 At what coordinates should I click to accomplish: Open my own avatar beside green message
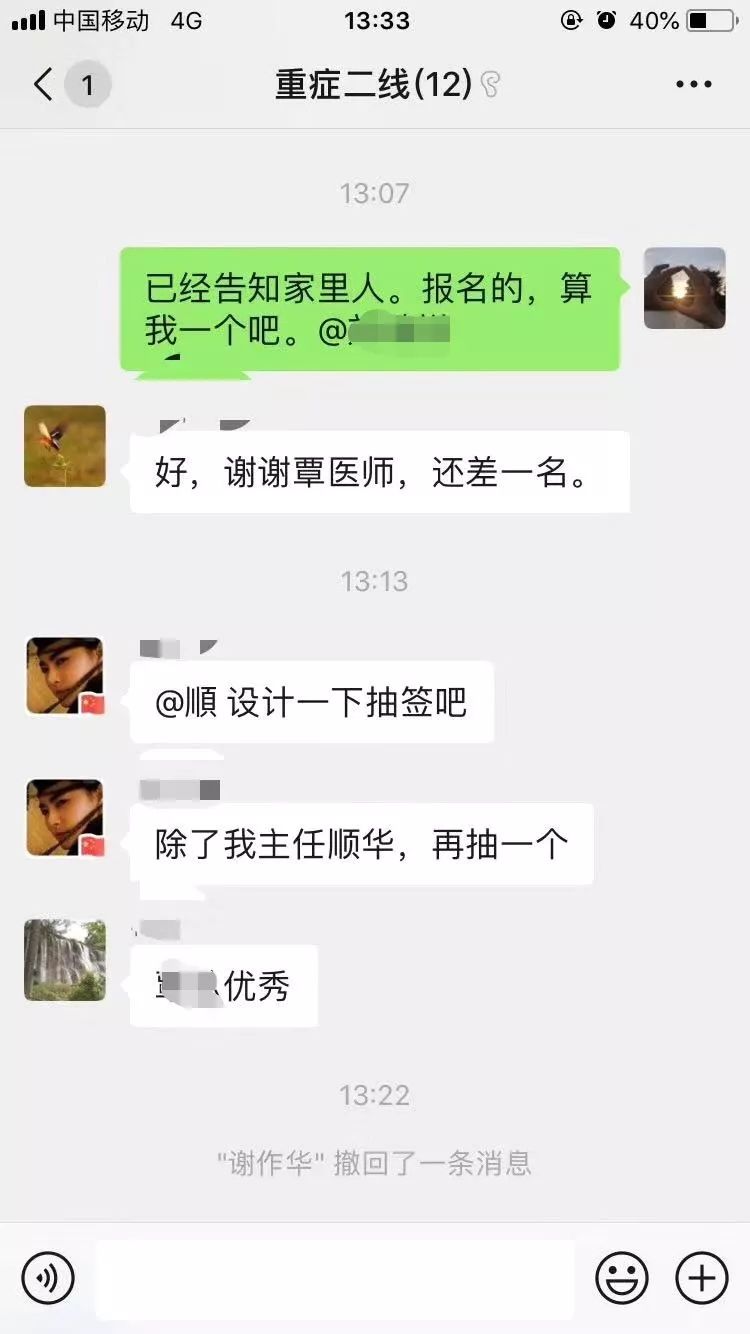pos(684,289)
